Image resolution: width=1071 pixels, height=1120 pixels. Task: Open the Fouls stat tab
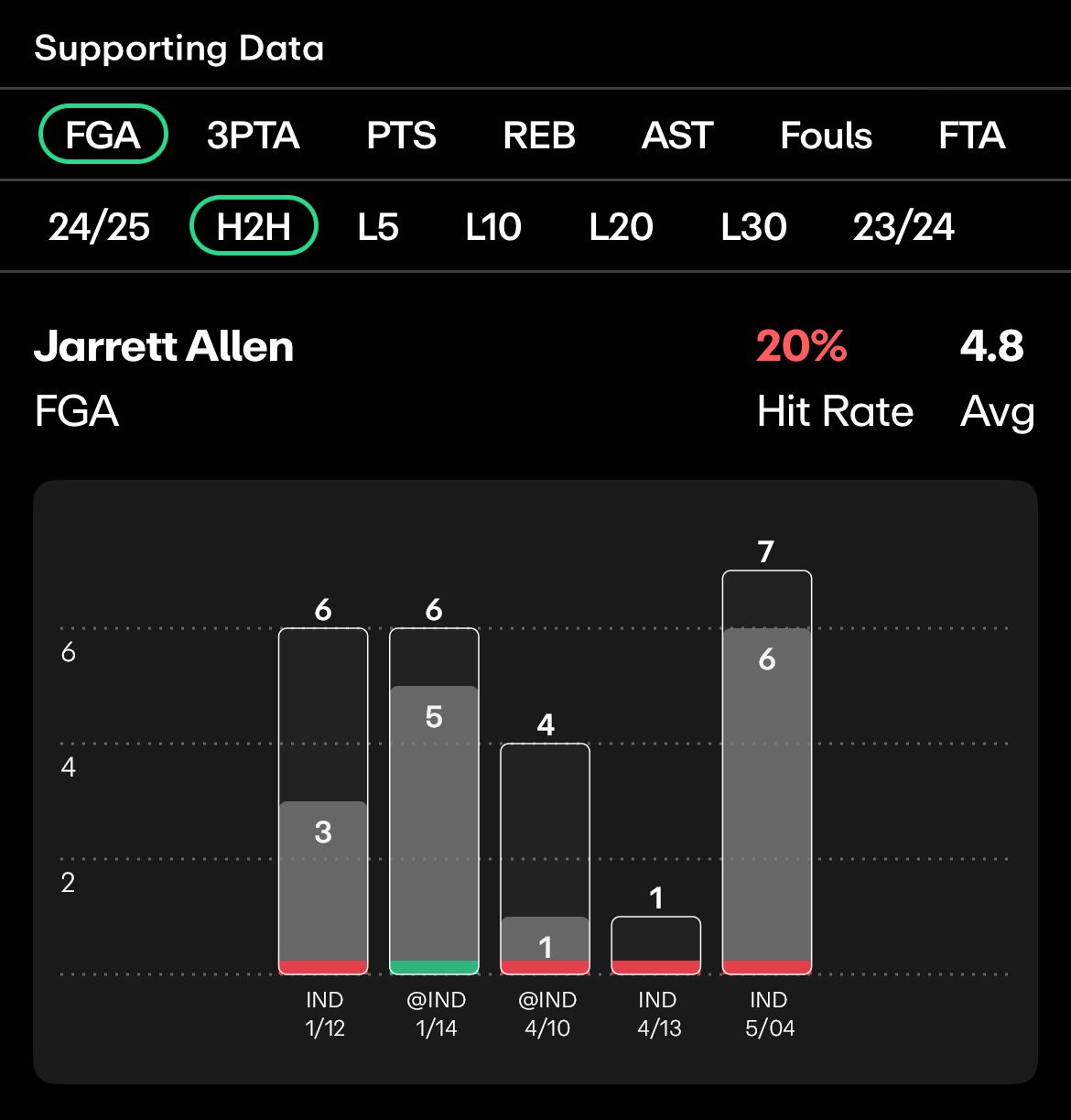point(826,135)
